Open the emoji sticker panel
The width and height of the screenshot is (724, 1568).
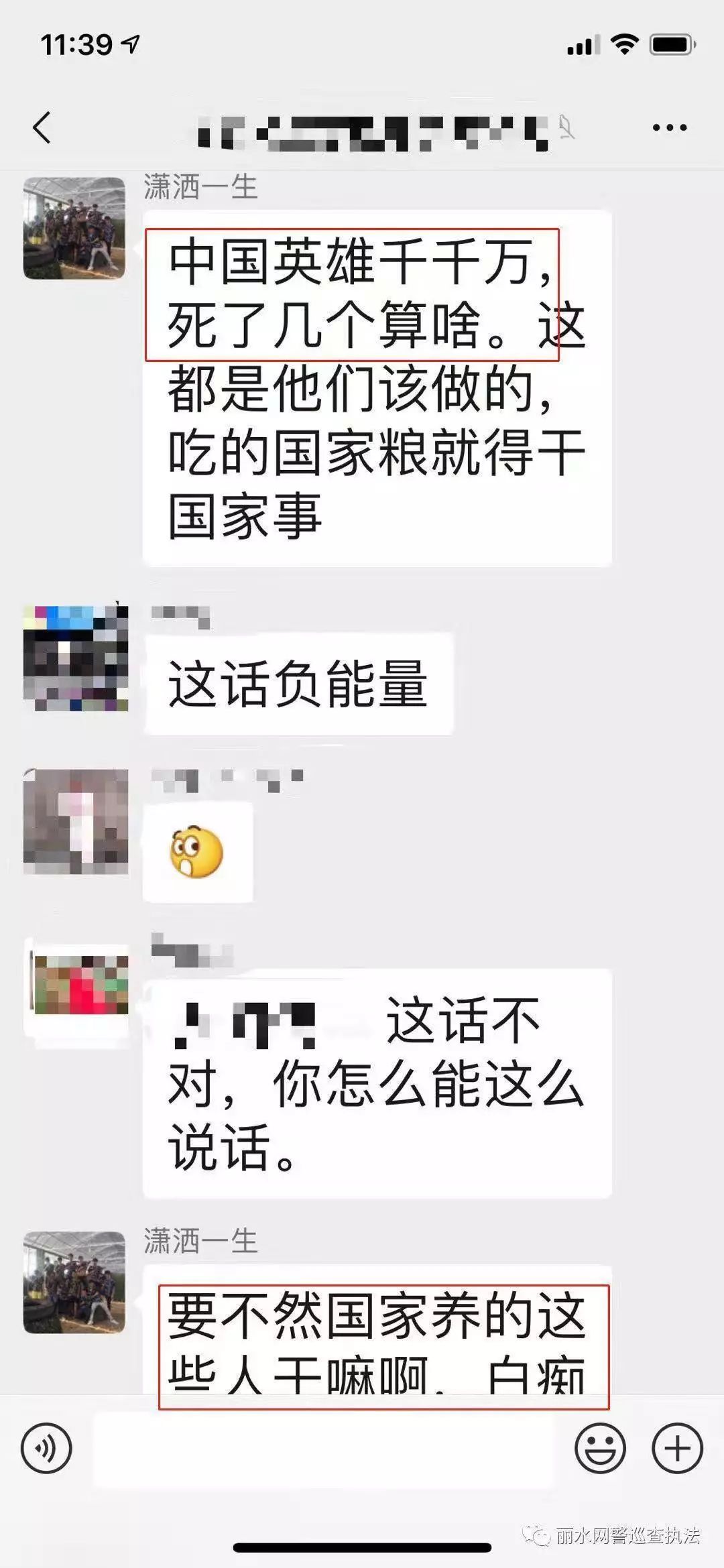(600, 1448)
